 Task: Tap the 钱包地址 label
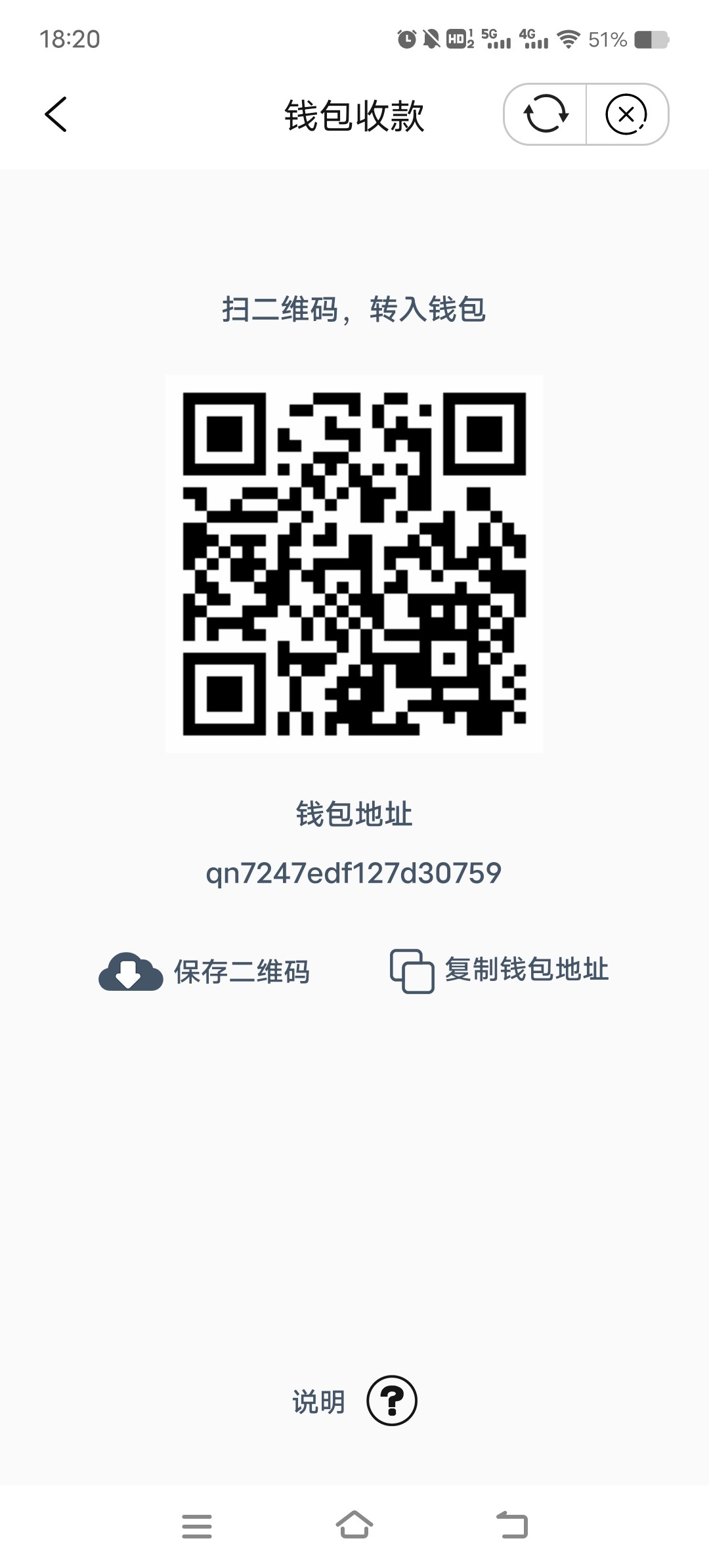[354, 814]
